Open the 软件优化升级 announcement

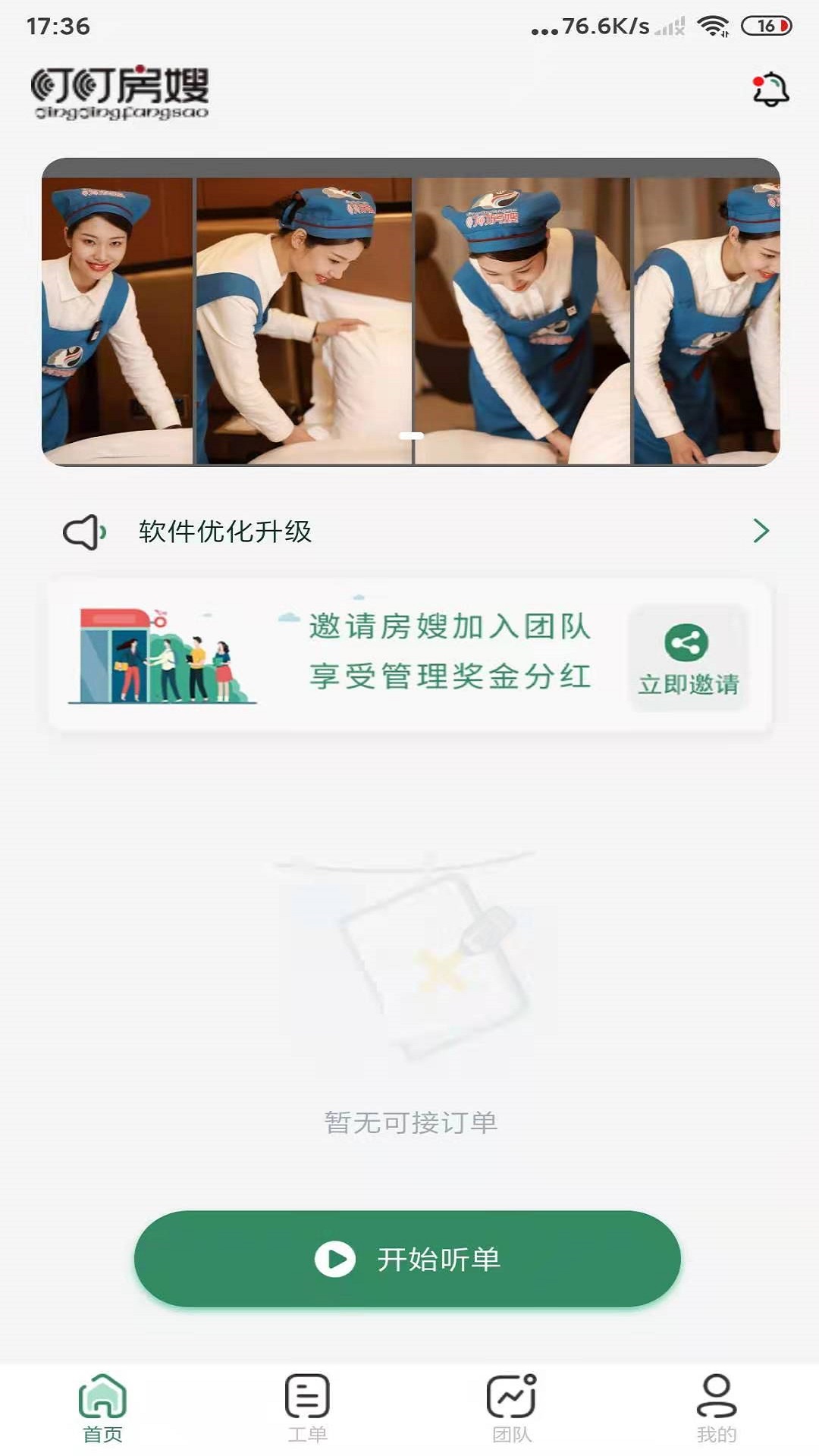point(409,531)
